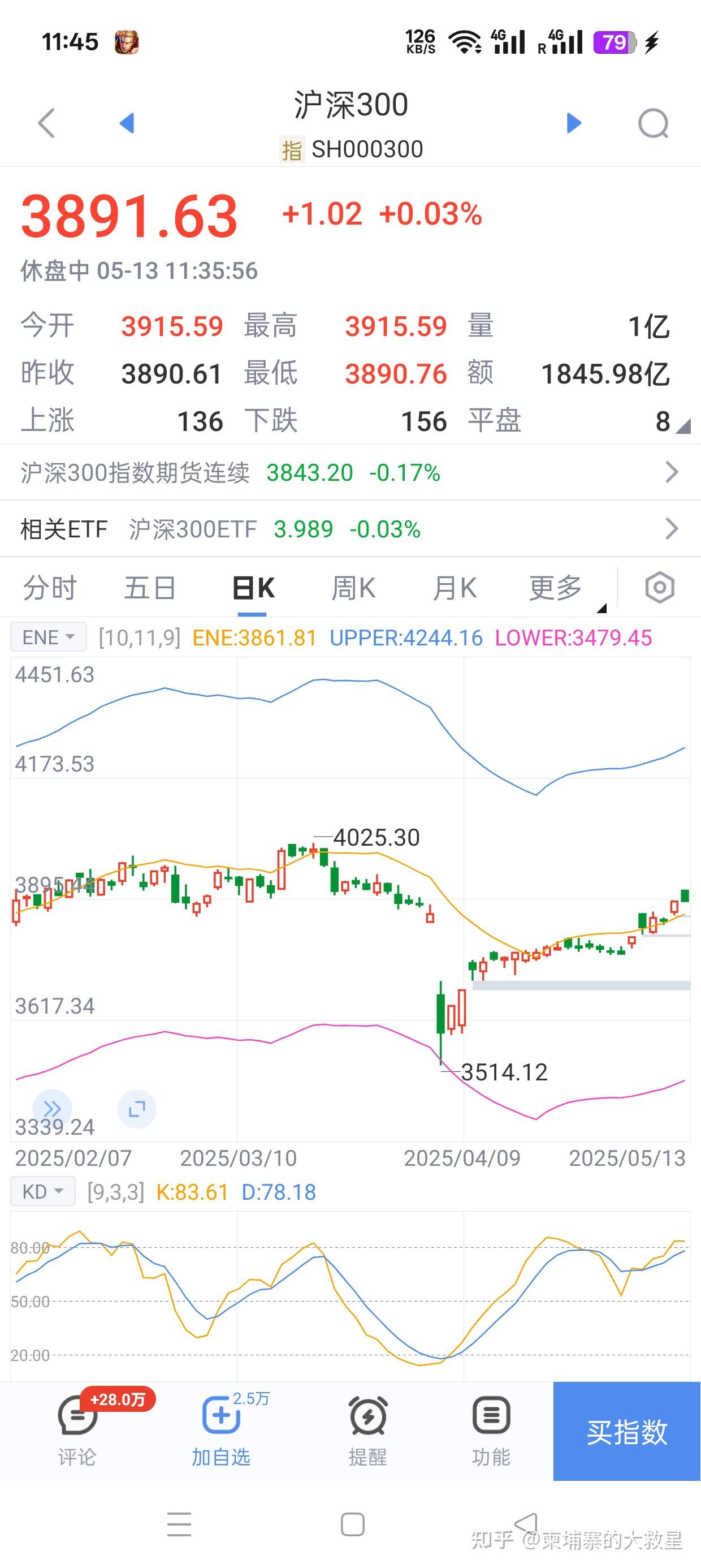Set a price alert with 提醒
The image size is (701, 1568).
[367, 1431]
